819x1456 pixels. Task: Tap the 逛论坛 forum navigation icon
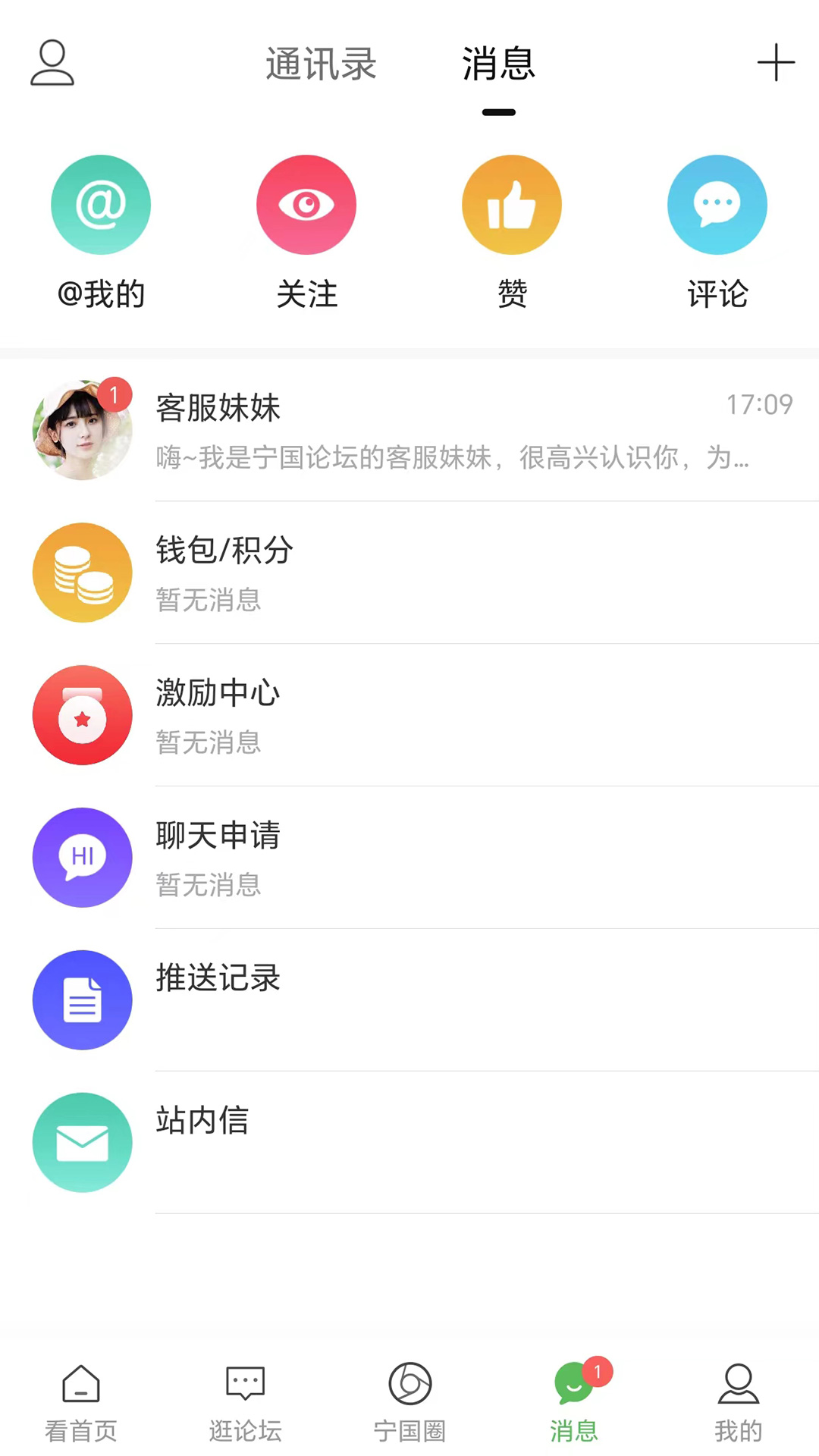click(x=244, y=1403)
